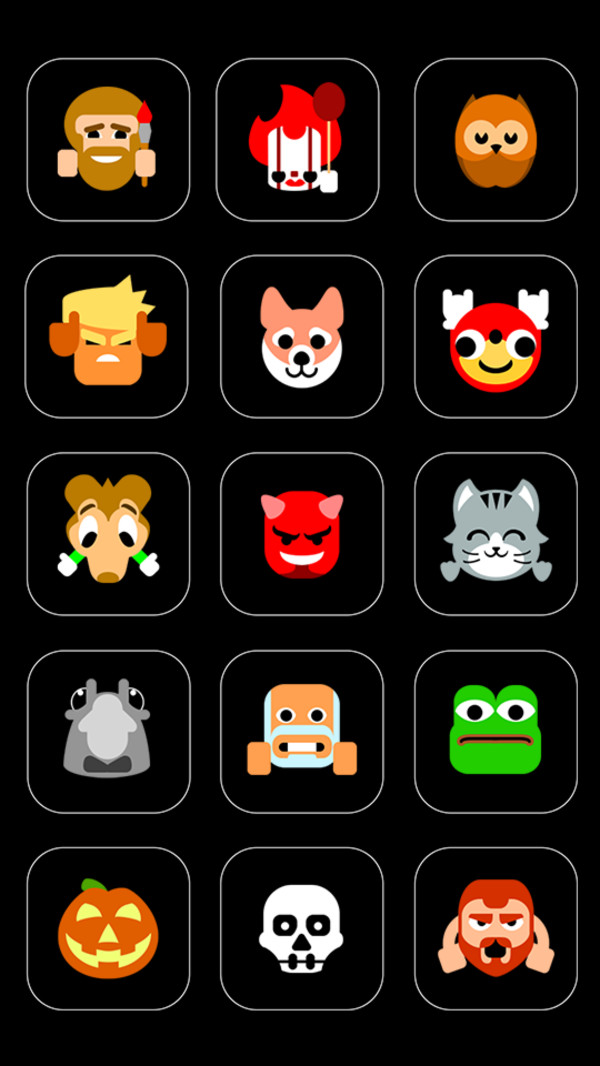The height and width of the screenshot is (1066, 600).
Task: Choose the white skull avatar
Action: 301,928
